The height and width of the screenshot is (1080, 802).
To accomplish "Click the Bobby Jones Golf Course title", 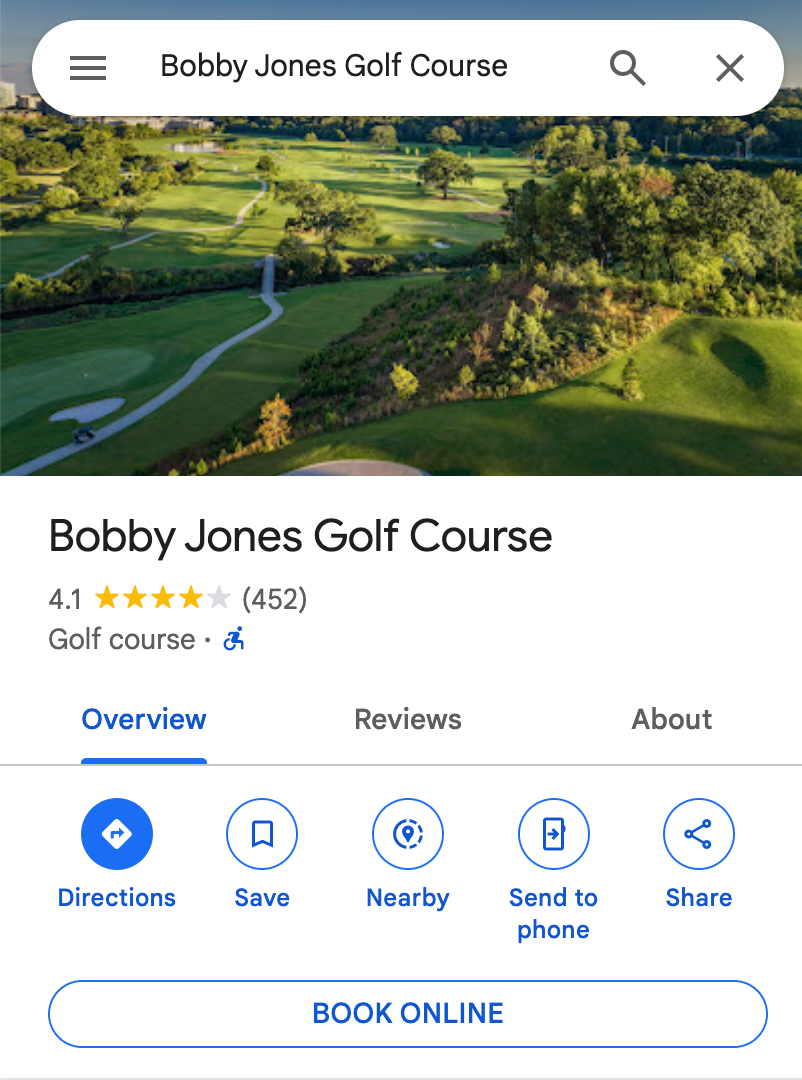I will [299, 537].
